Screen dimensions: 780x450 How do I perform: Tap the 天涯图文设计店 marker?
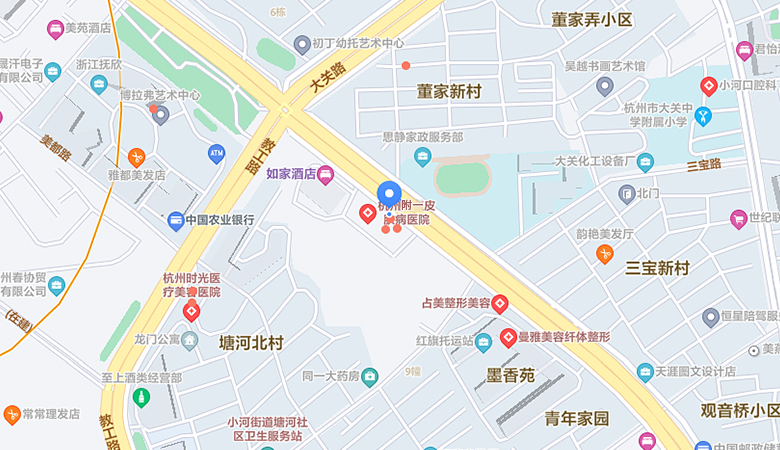click(x=645, y=372)
